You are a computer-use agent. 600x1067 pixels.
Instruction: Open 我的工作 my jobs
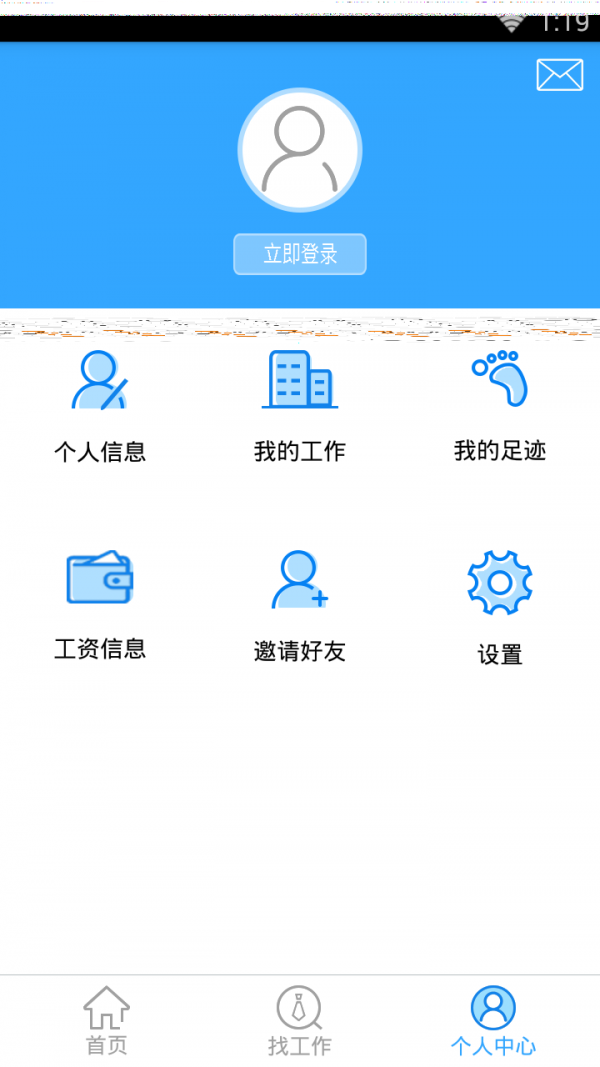pos(300,406)
